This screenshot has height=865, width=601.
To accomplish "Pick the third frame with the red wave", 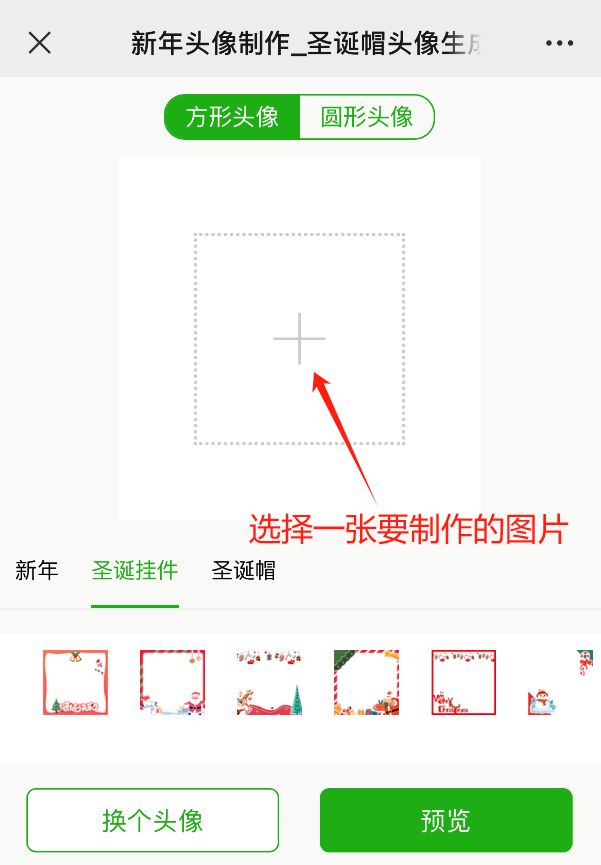I will 269,683.
